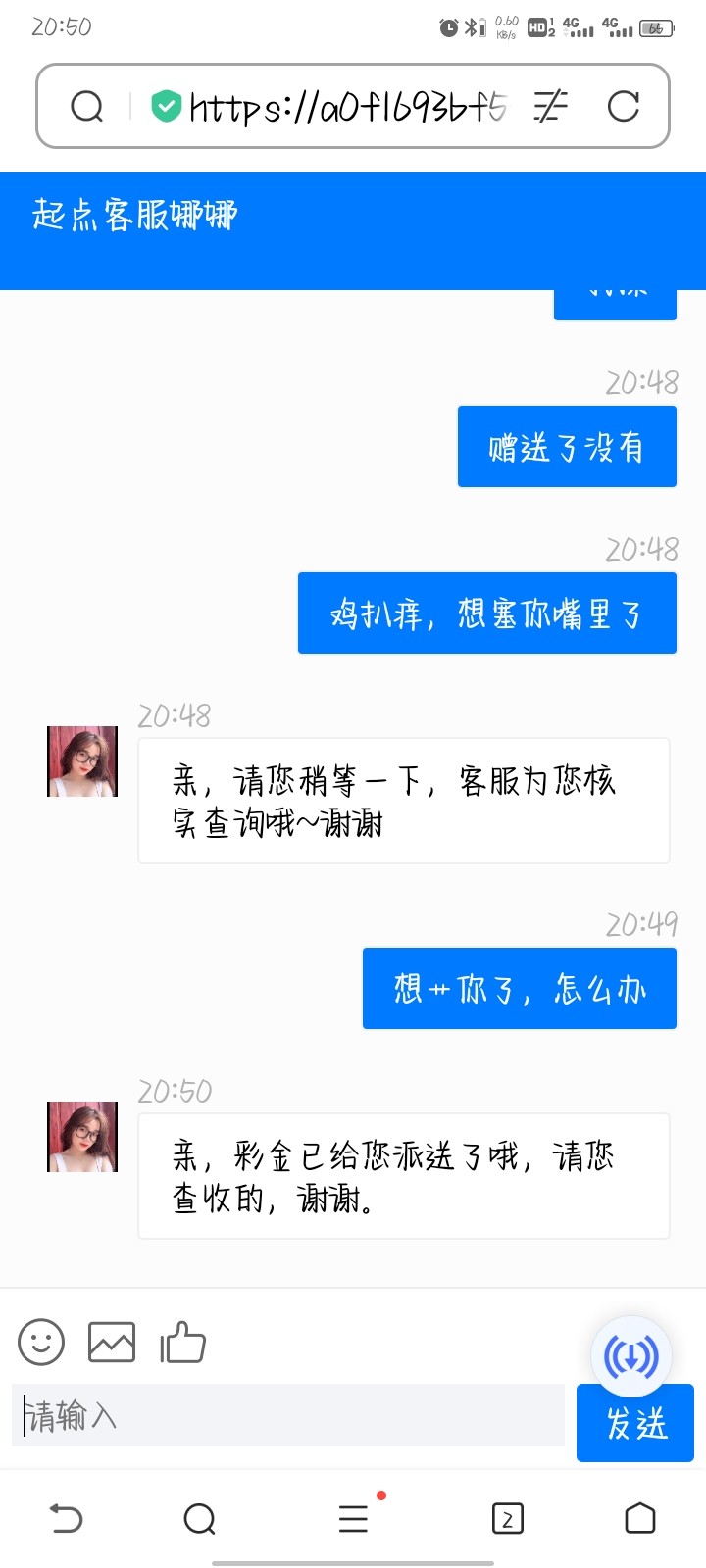
Task: Open browser search from the bottom bar
Action: [x=199, y=1519]
